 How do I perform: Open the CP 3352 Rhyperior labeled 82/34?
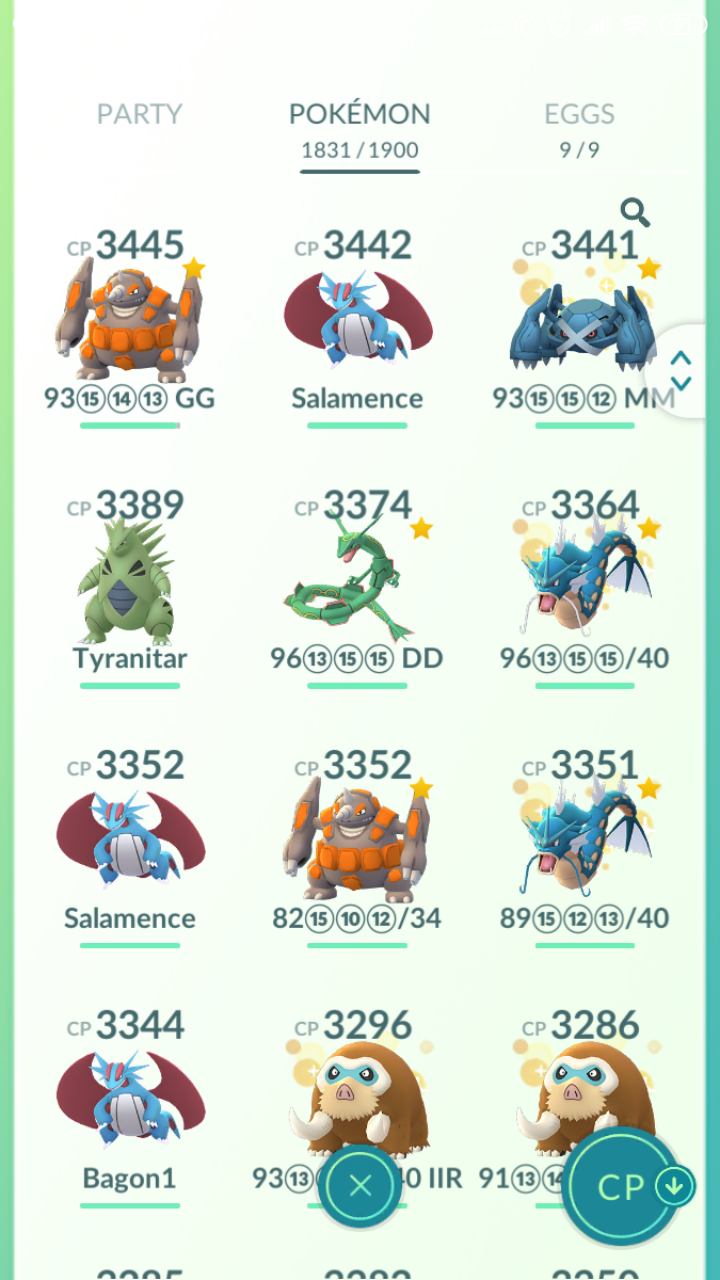[358, 847]
